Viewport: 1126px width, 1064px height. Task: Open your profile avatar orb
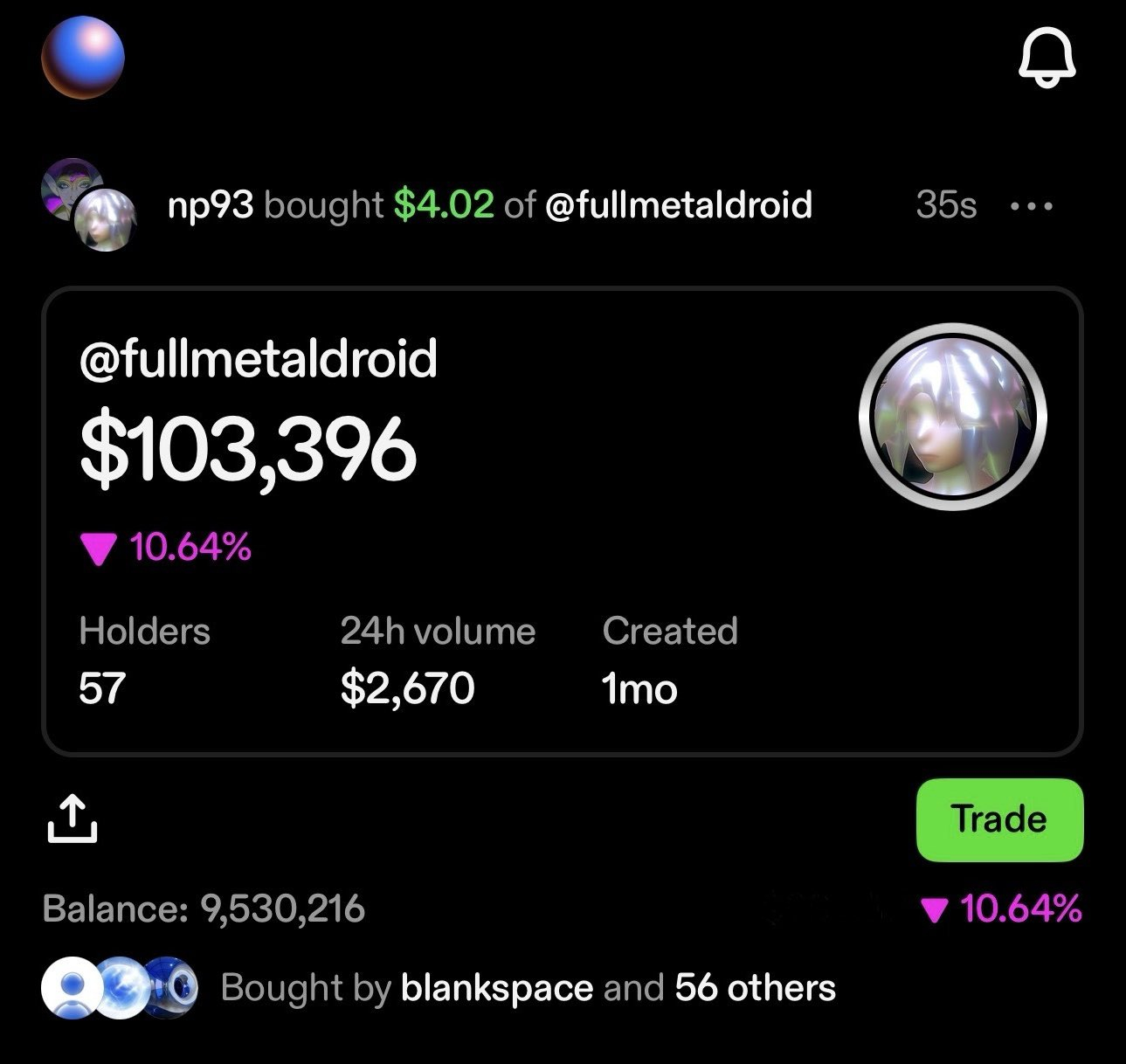click(83, 58)
